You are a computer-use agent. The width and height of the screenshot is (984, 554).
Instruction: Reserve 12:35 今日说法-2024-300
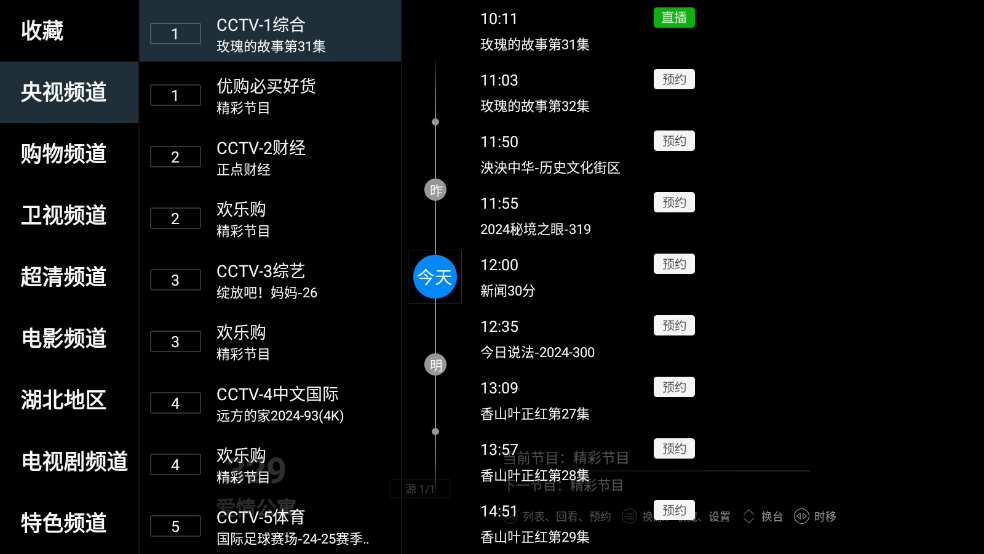[674, 325]
